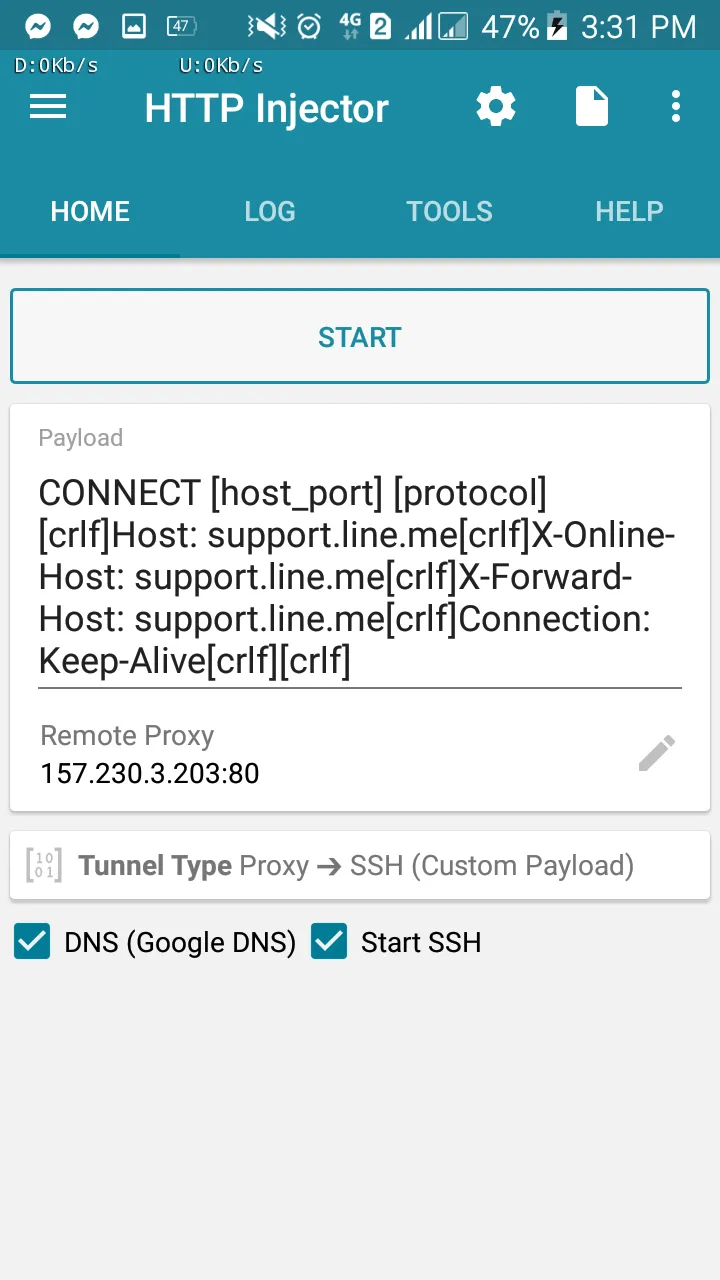
Task: Uncheck the Start SSH checkbox
Action: point(329,942)
